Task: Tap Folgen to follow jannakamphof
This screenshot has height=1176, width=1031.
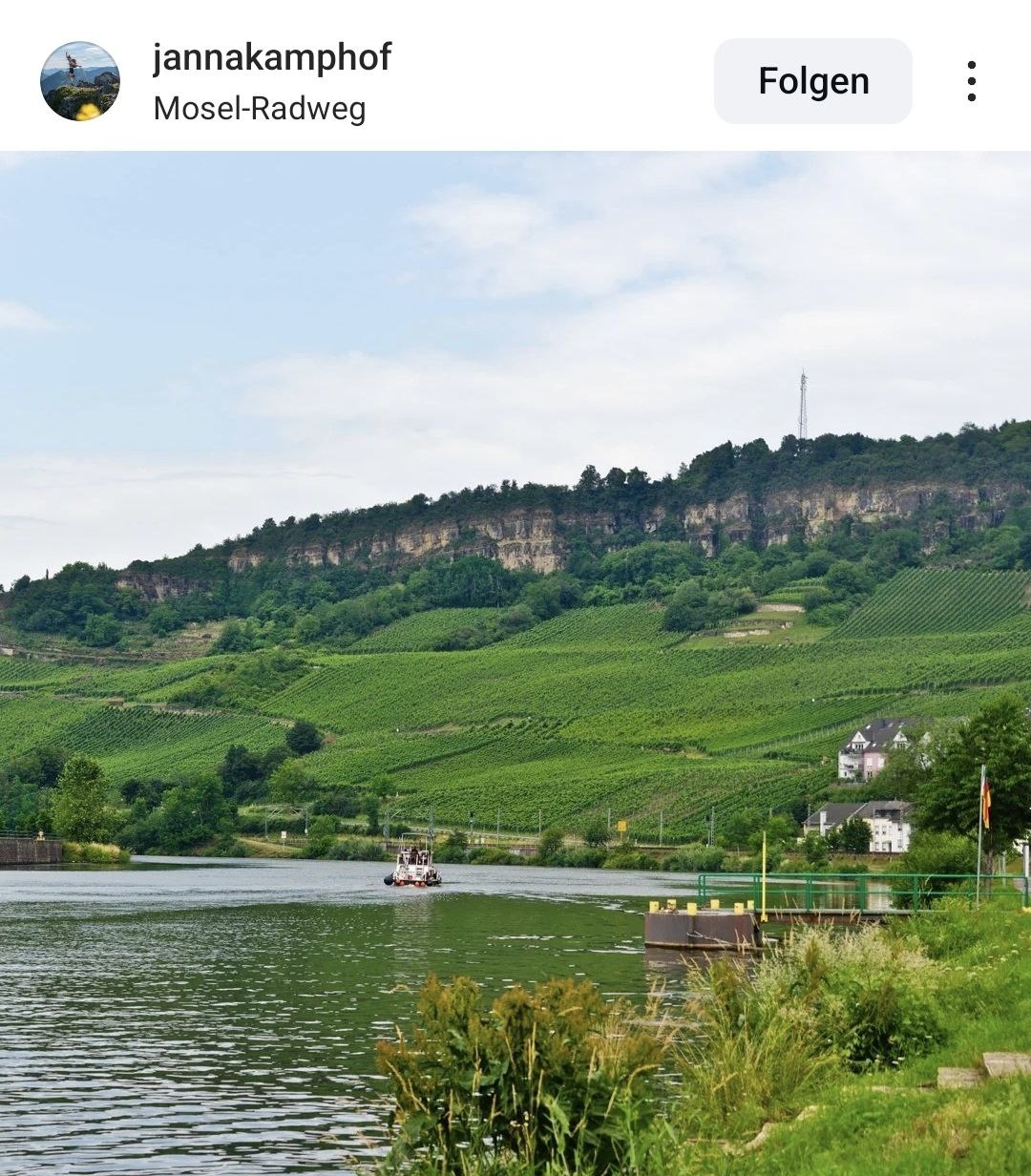Action: click(812, 81)
